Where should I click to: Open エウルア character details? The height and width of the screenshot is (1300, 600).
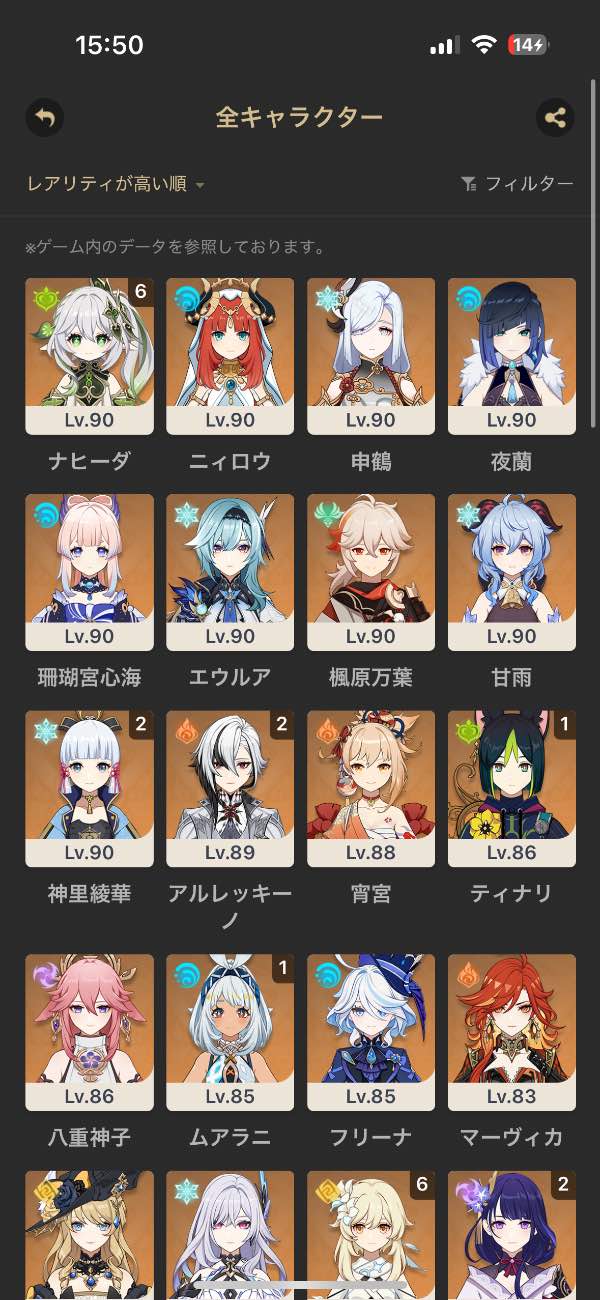(x=230, y=572)
